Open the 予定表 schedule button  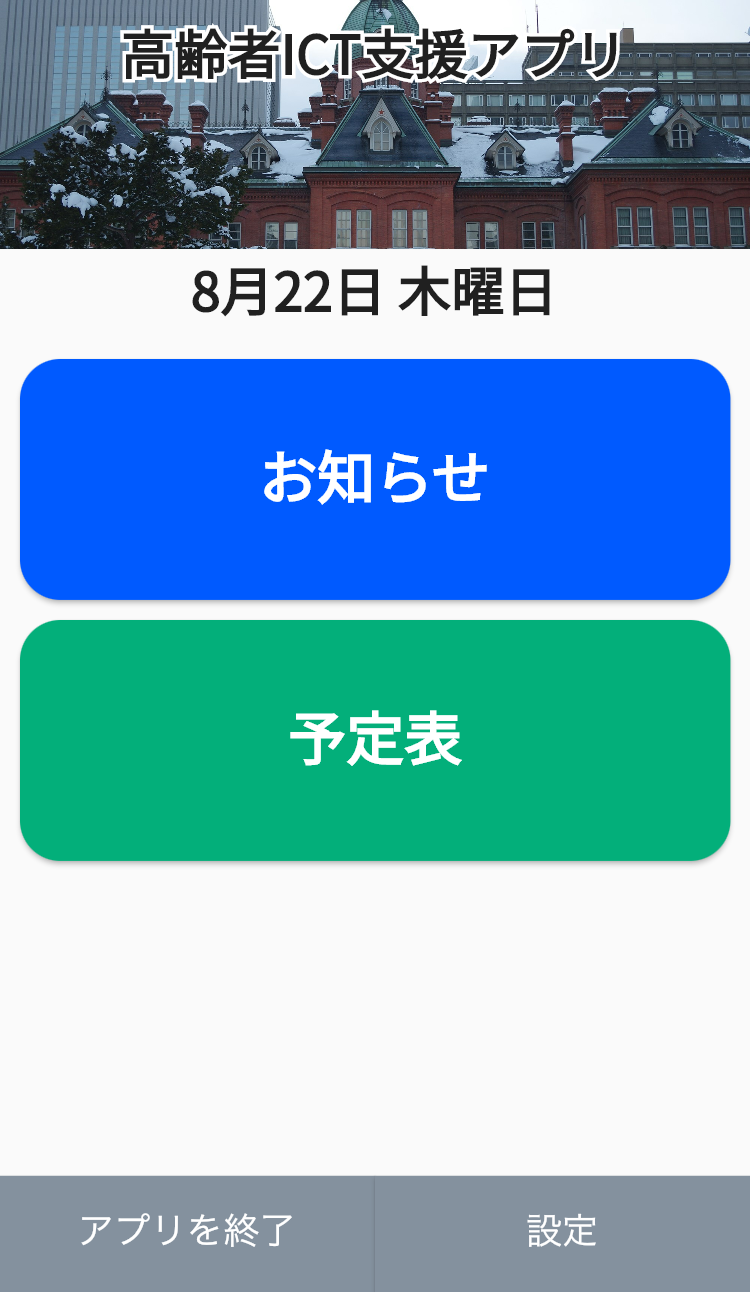[x=375, y=740]
